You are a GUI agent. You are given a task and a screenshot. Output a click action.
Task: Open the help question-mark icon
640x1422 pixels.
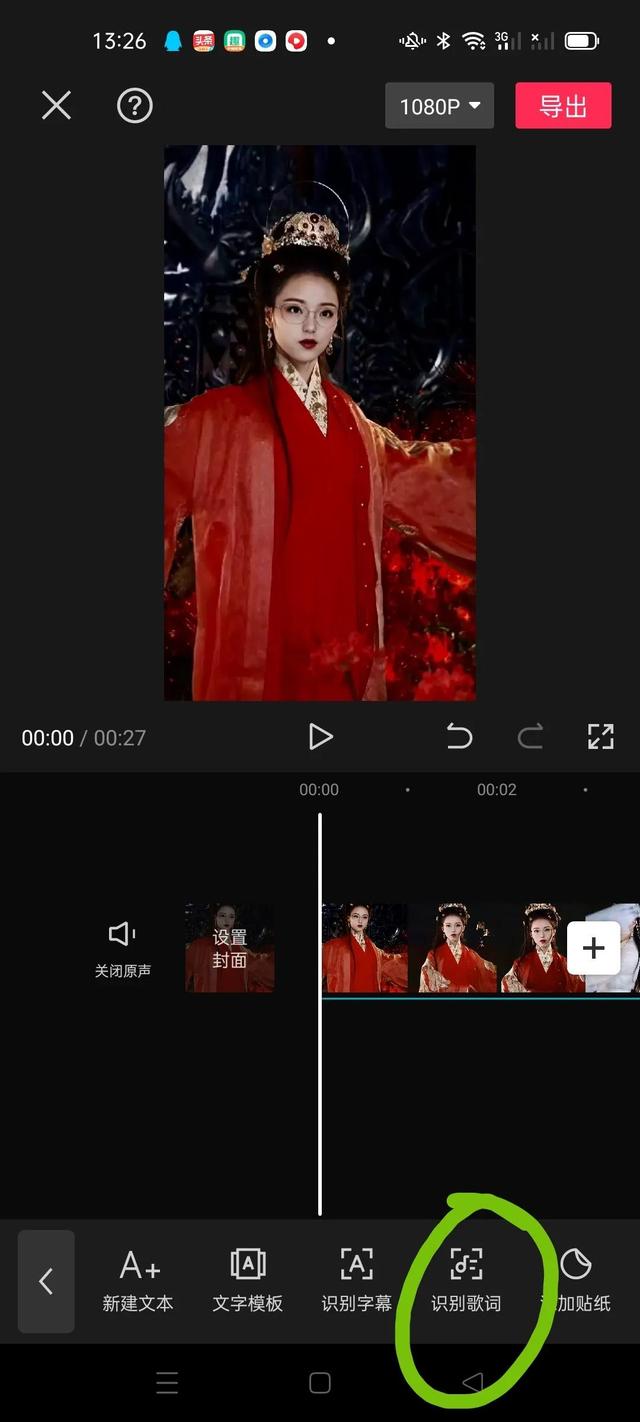(x=135, y=105)
